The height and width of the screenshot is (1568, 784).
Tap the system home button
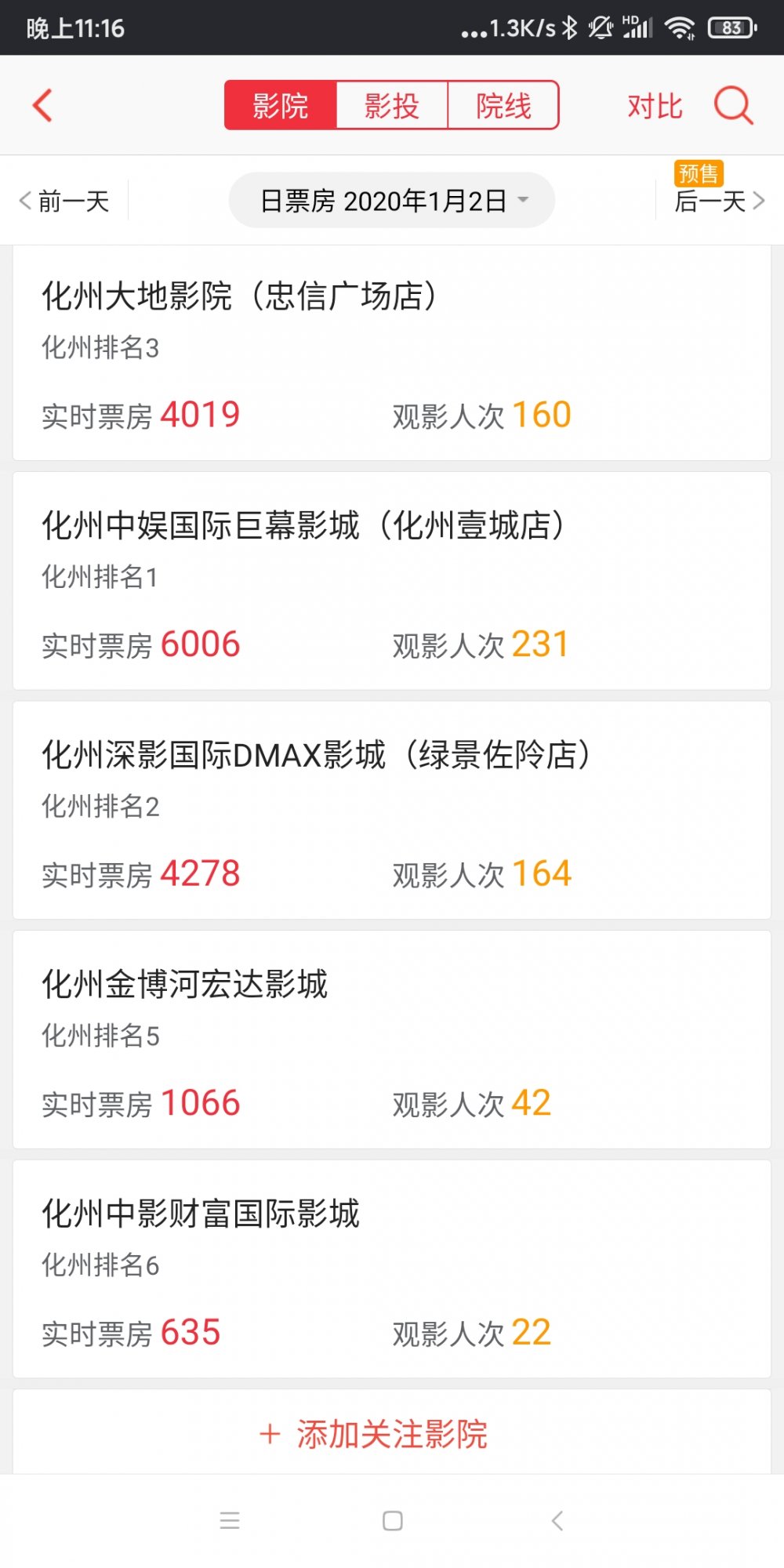coord(393,1521)
